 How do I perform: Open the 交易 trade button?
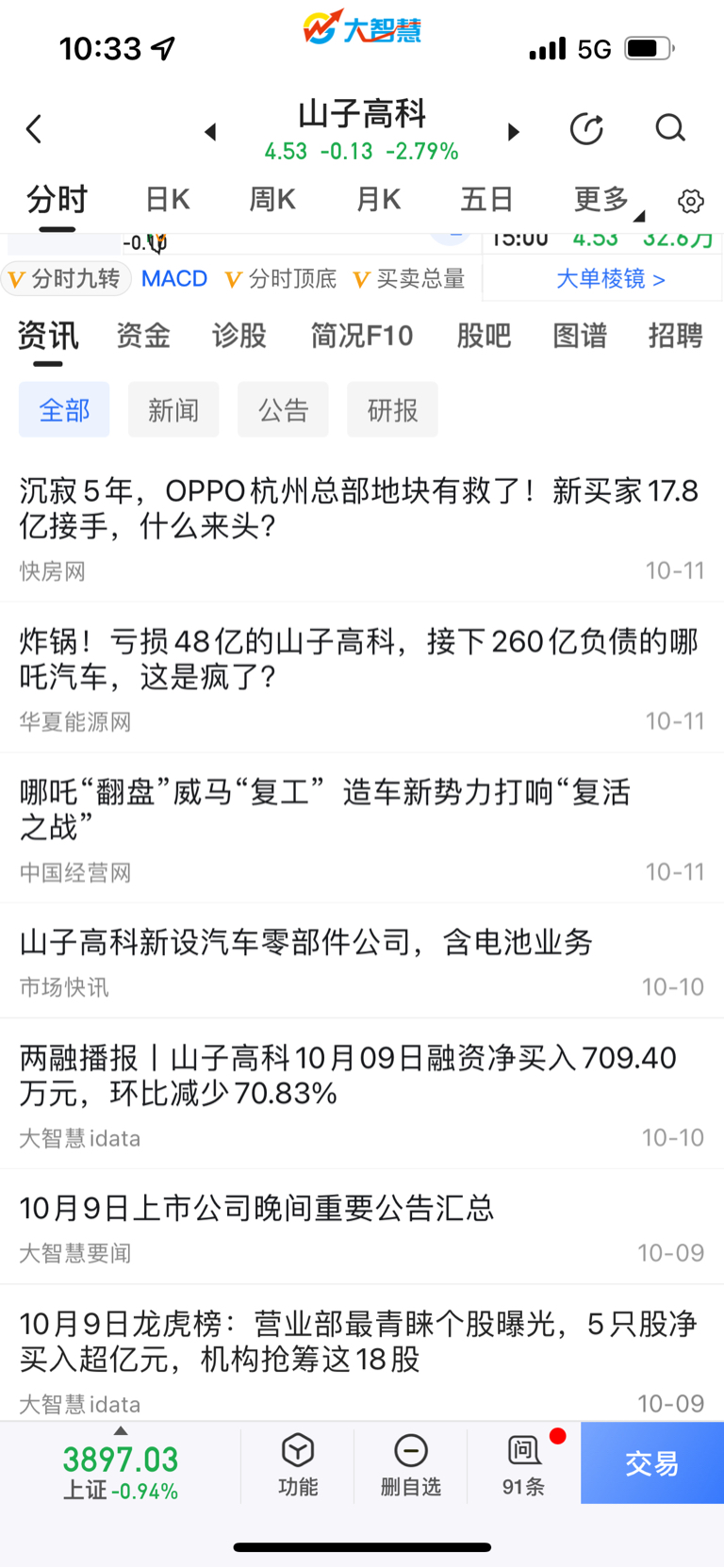coord(652,1463)
